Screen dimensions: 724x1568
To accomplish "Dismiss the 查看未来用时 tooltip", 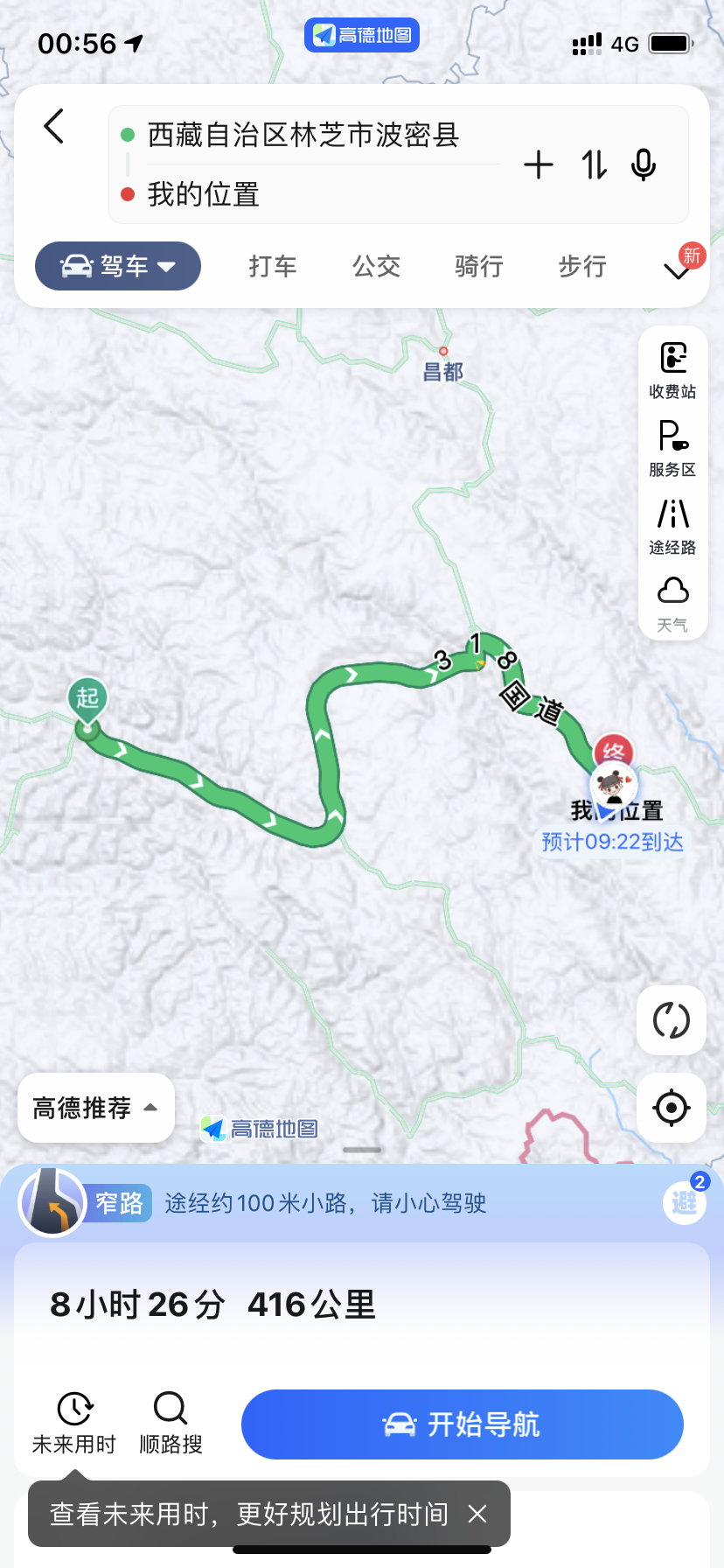I will click(x=477, y=1514).
